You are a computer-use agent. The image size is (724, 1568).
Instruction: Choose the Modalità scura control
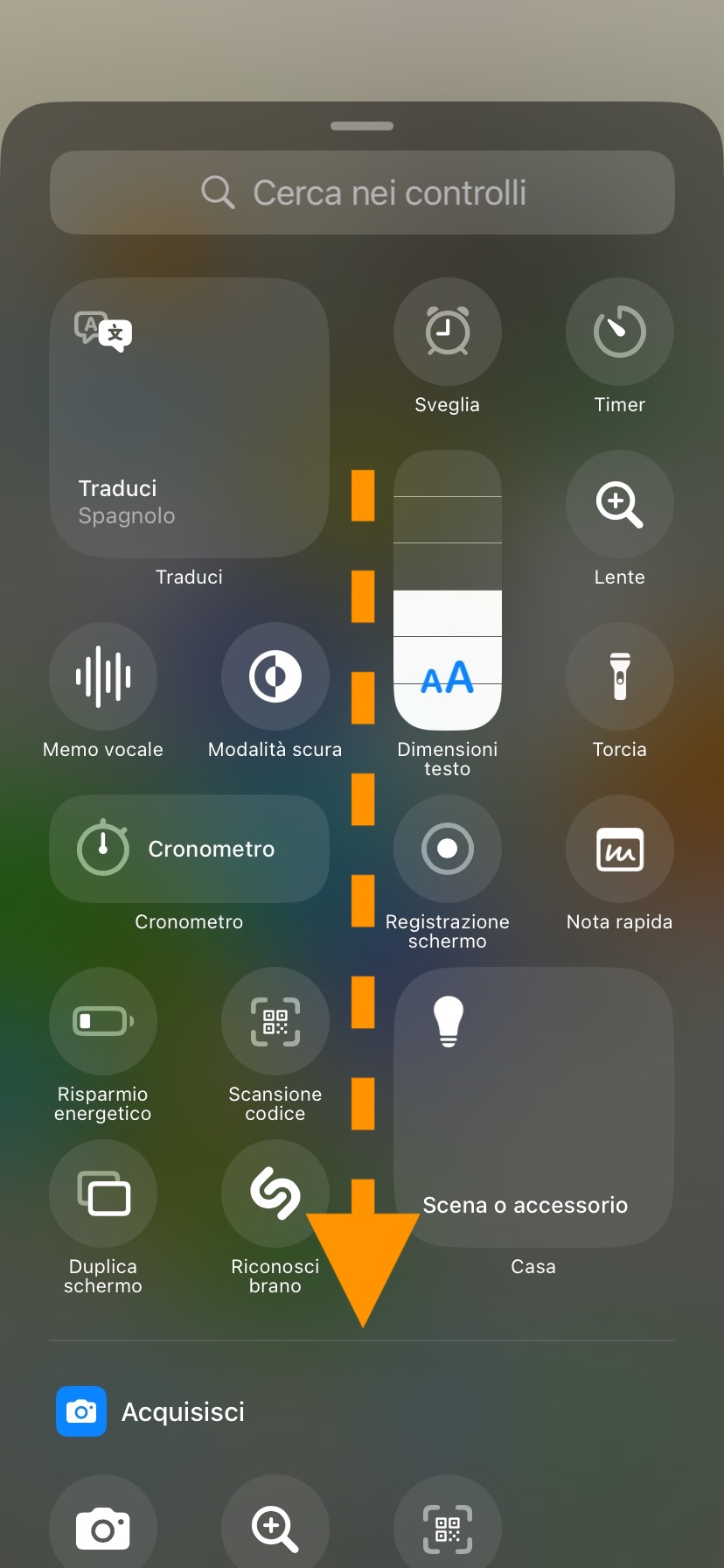pos(275,676)
